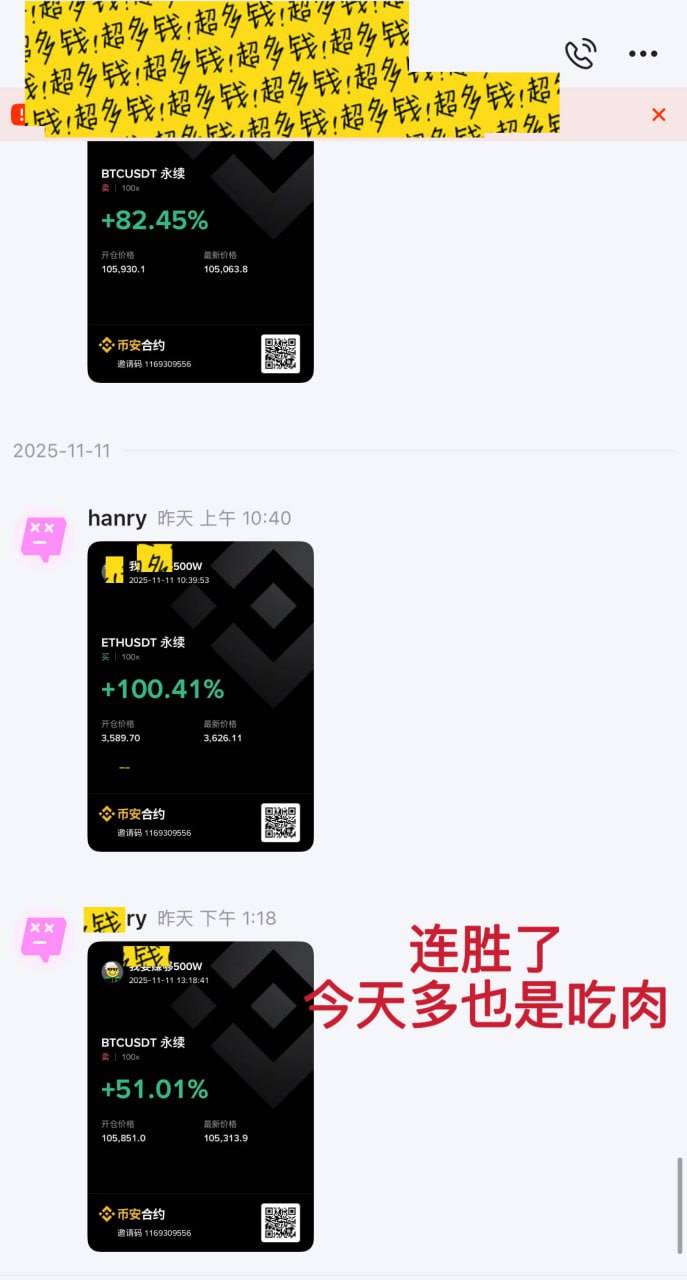The width and height of the screenshot is (687, 1280).
Task: Dismiss the red alert banner
Action: pos(658,115)
